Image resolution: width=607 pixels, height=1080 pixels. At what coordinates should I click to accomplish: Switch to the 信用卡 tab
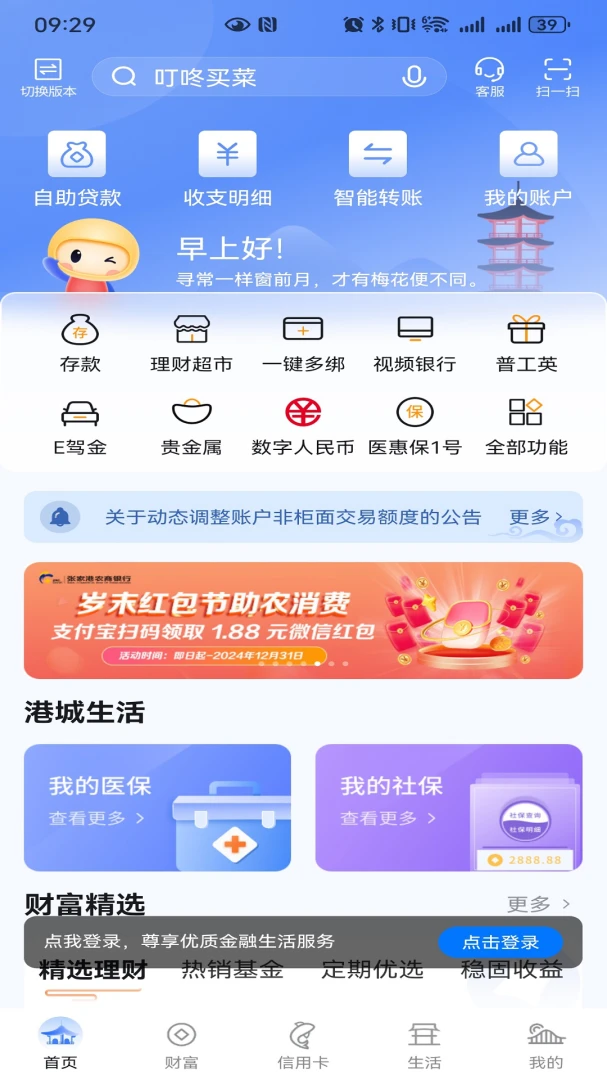pos(303,1045)
